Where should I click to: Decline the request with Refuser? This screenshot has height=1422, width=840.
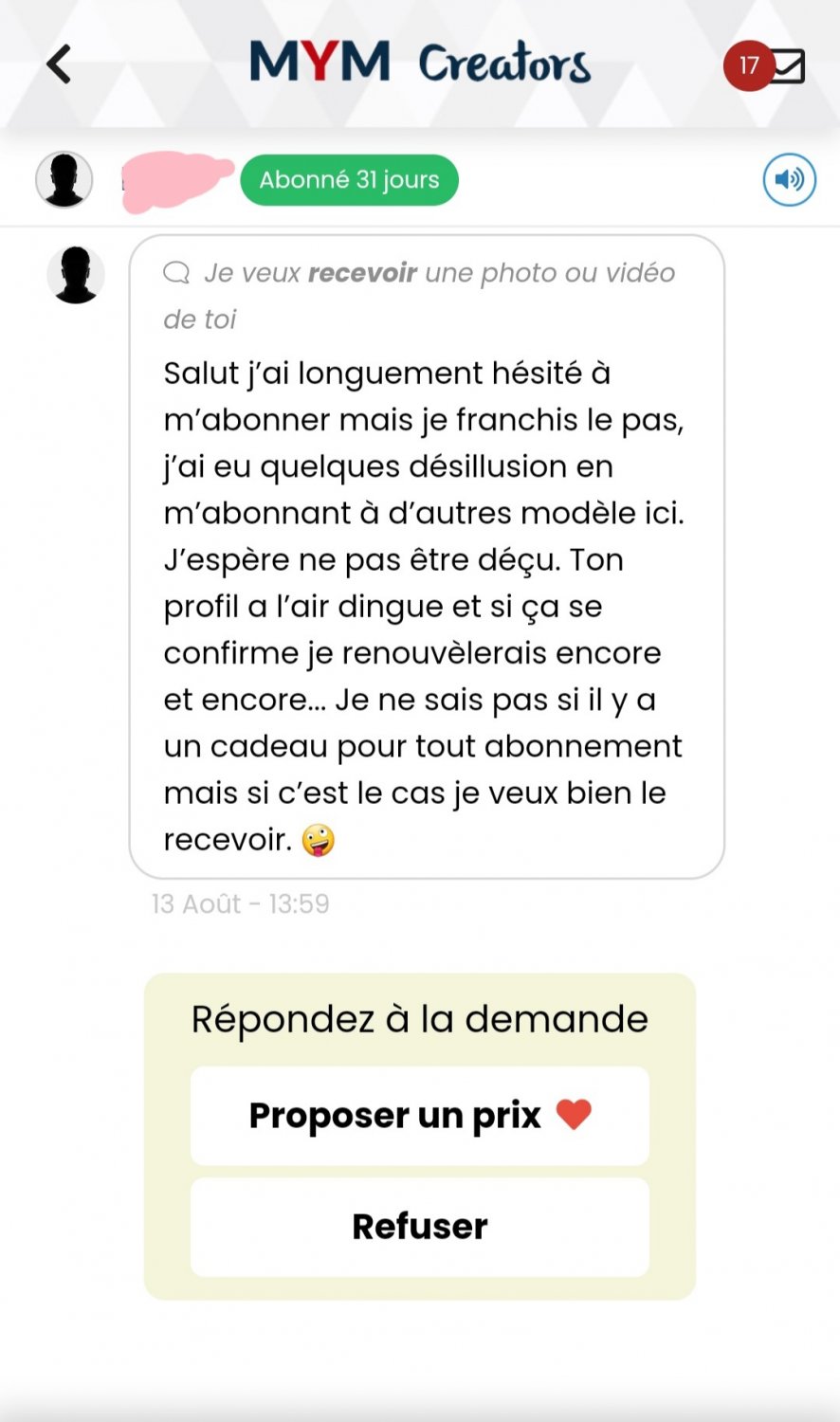[419, 1227]
